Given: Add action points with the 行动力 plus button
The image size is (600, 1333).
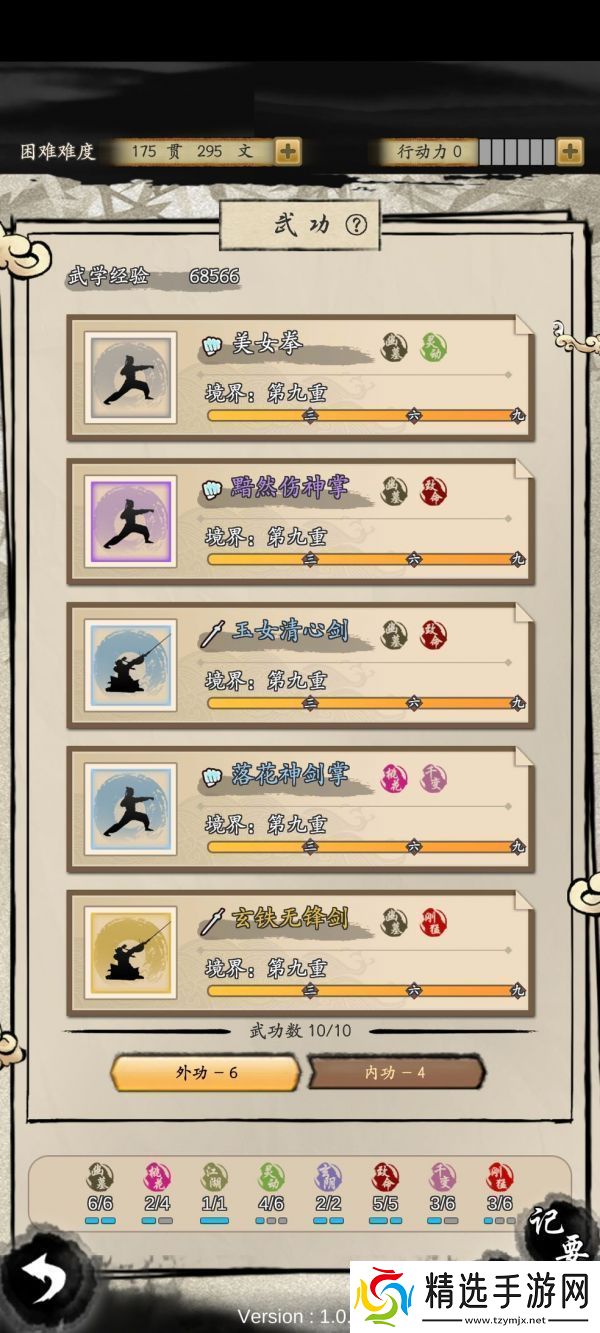Looking at the screenshot, I should (x=569, y=152).
